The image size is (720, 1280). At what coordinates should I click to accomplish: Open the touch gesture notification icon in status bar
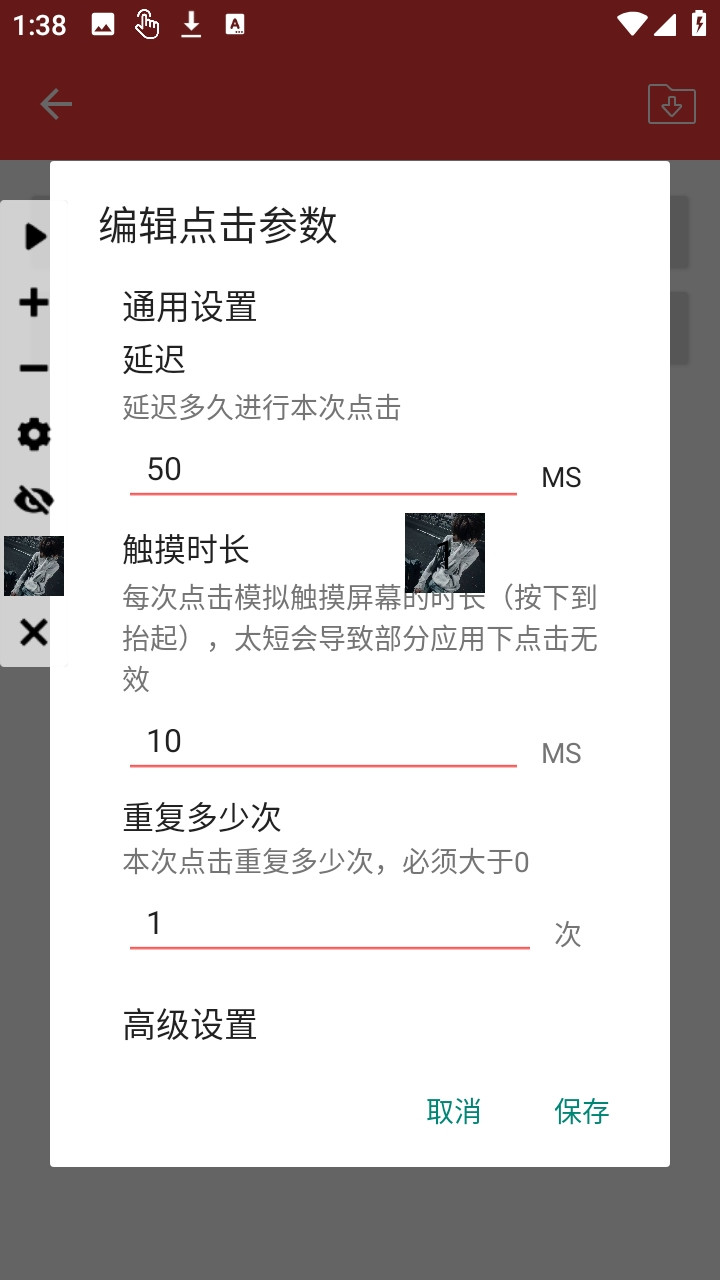[146, 25]
